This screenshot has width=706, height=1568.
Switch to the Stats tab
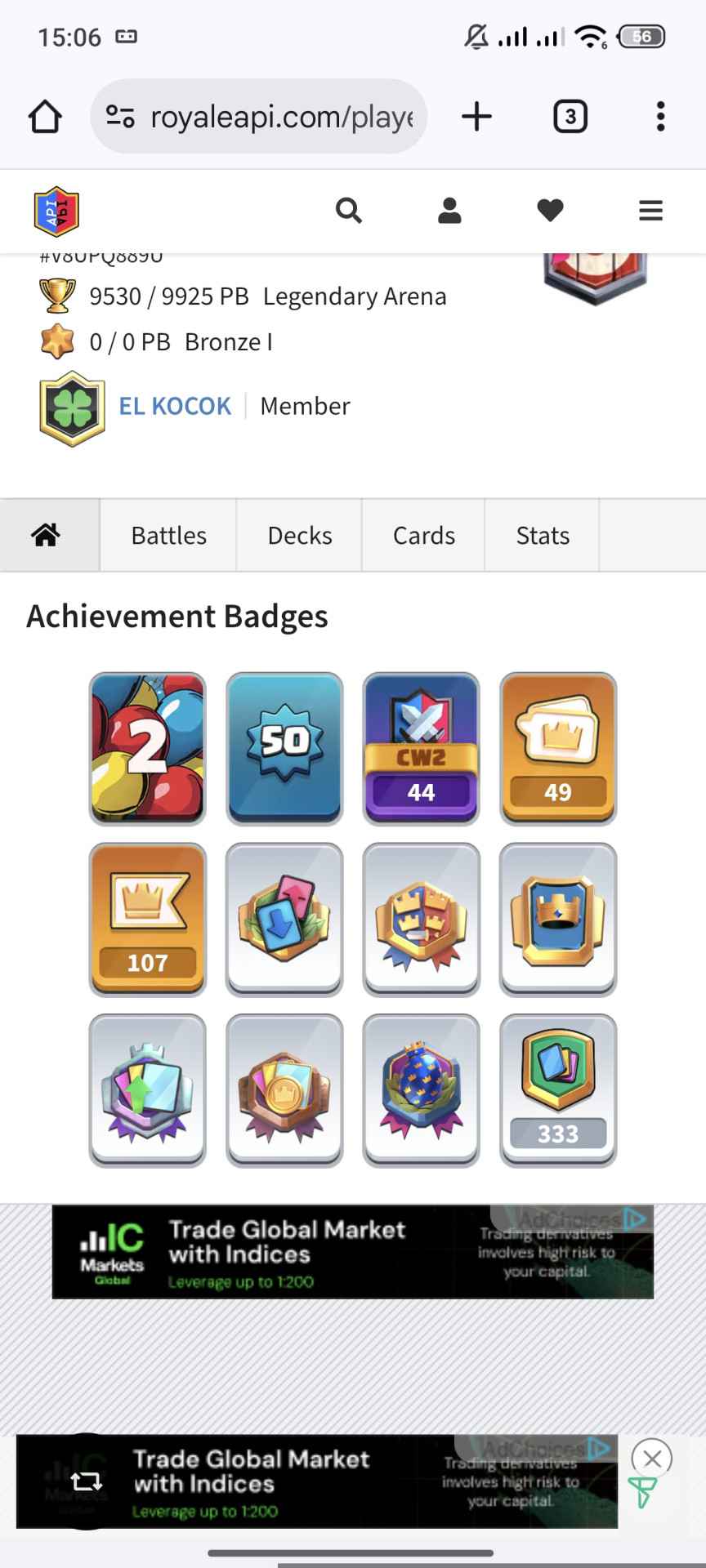tap(543, 535)
